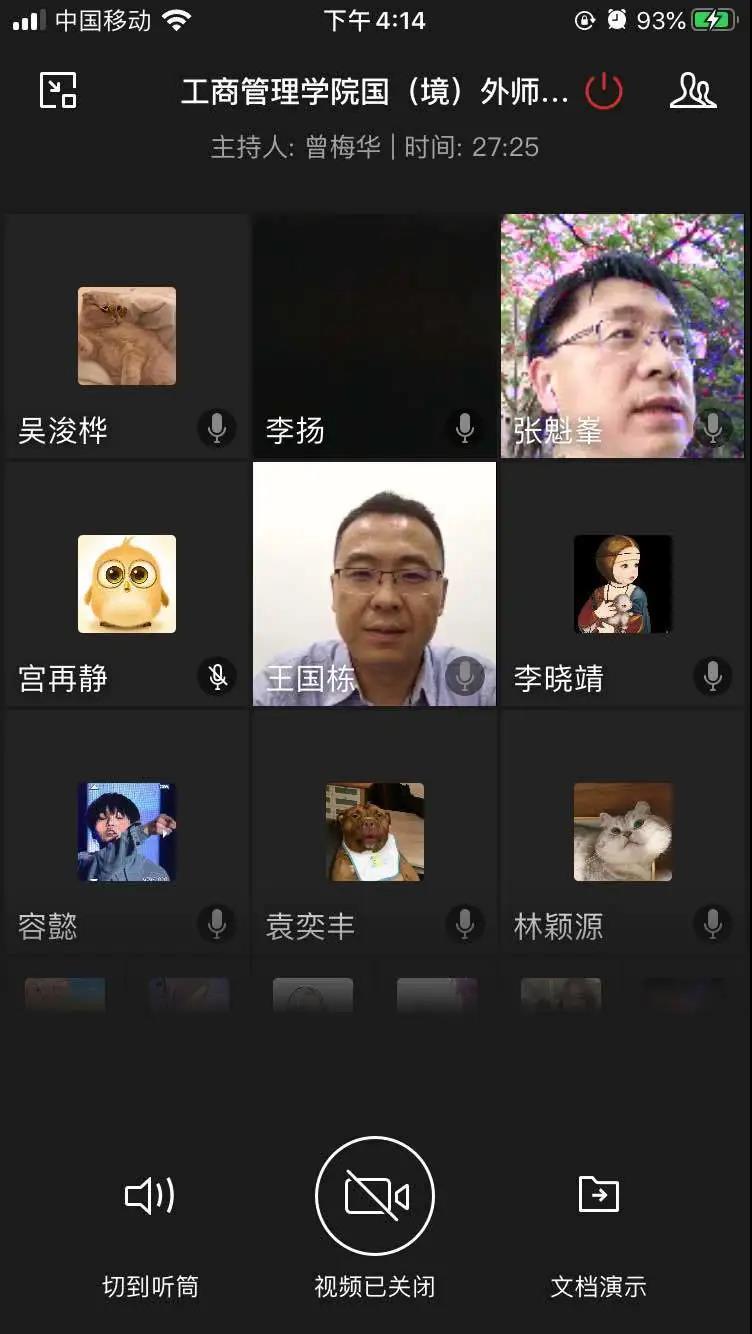Viewport: 752px width, 1334px height.
Task: Select 张魁峯's video tile
Action: pyautogui.click(x=622, y=335)
